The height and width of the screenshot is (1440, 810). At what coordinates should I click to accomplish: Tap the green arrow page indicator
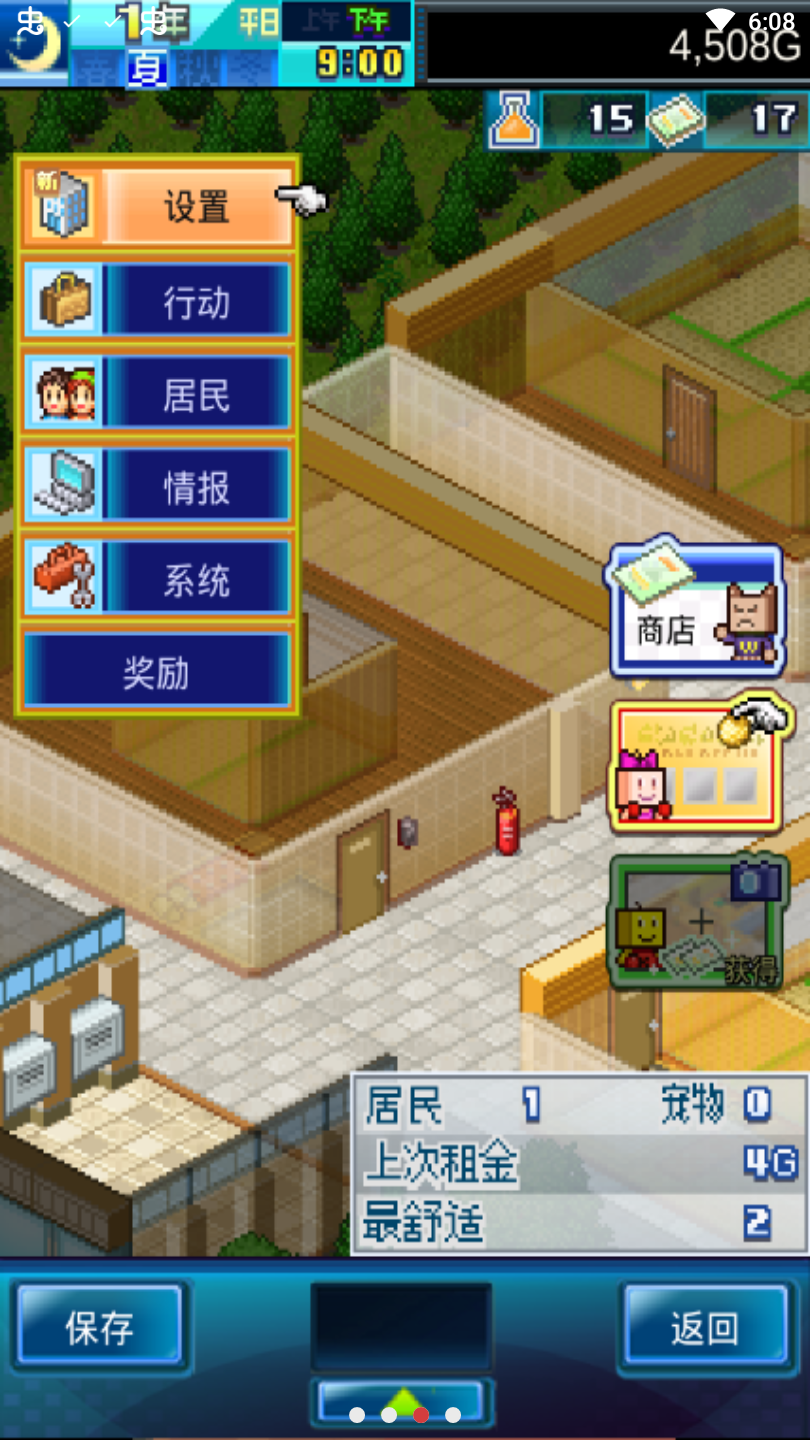(x=402, y=1400)
